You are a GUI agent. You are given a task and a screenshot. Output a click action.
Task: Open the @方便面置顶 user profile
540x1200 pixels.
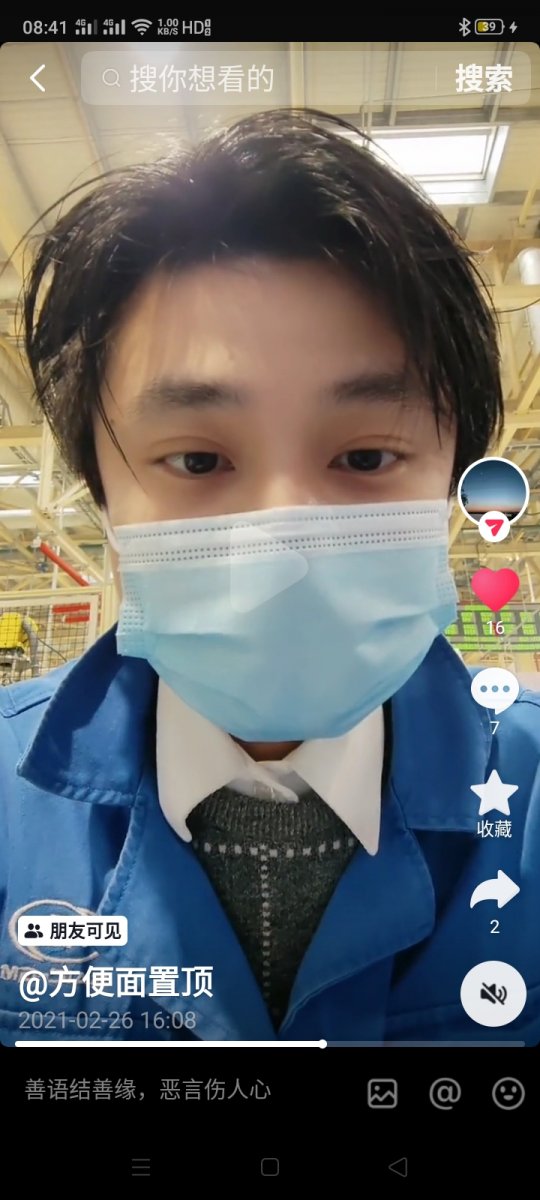point(116,982)
